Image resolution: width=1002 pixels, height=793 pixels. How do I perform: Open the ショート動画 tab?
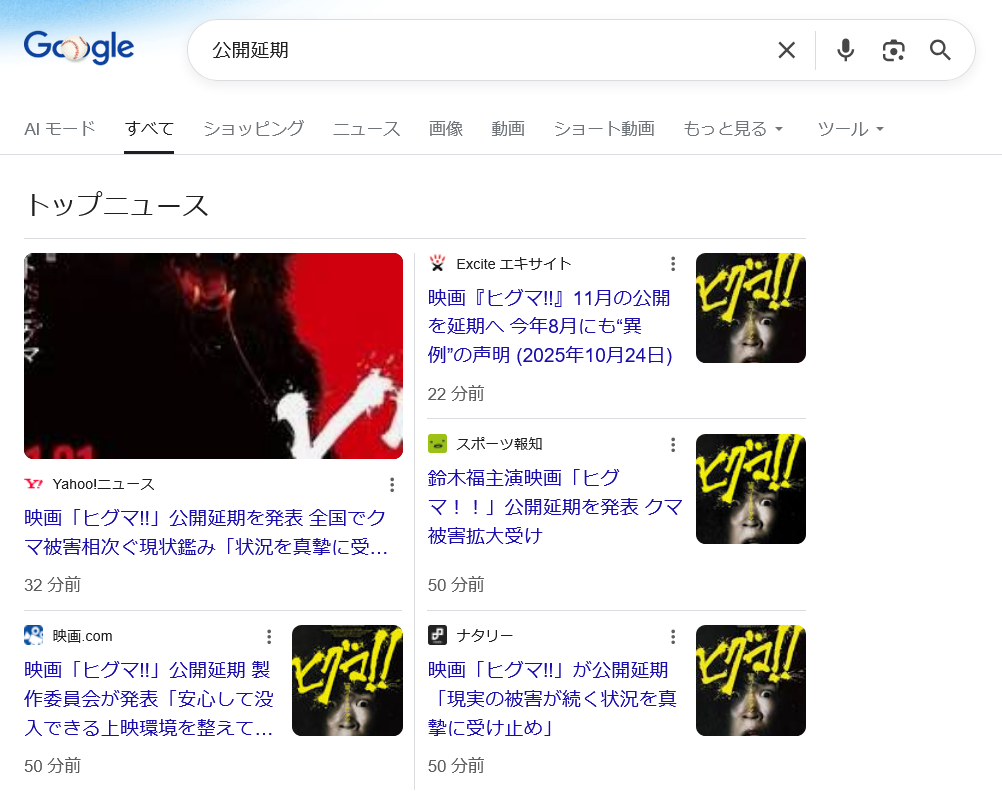click(603, 129)
